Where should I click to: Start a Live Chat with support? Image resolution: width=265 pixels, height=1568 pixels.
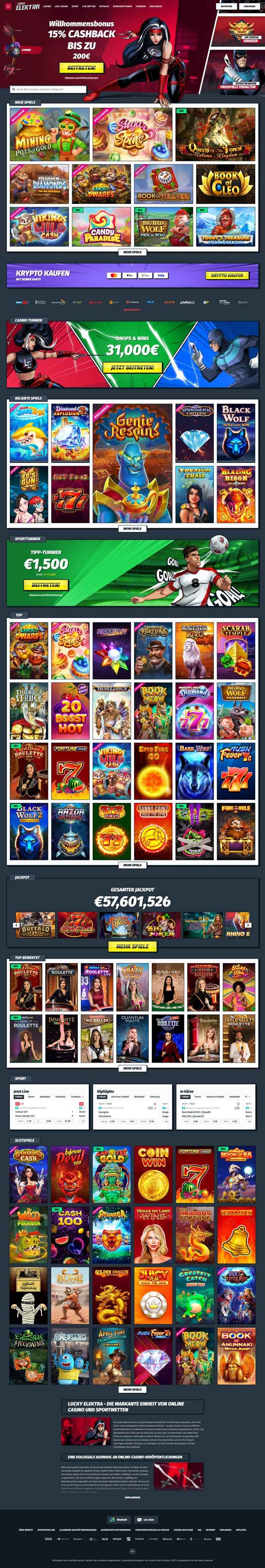pyautogui.click(x=146, y=1519)
